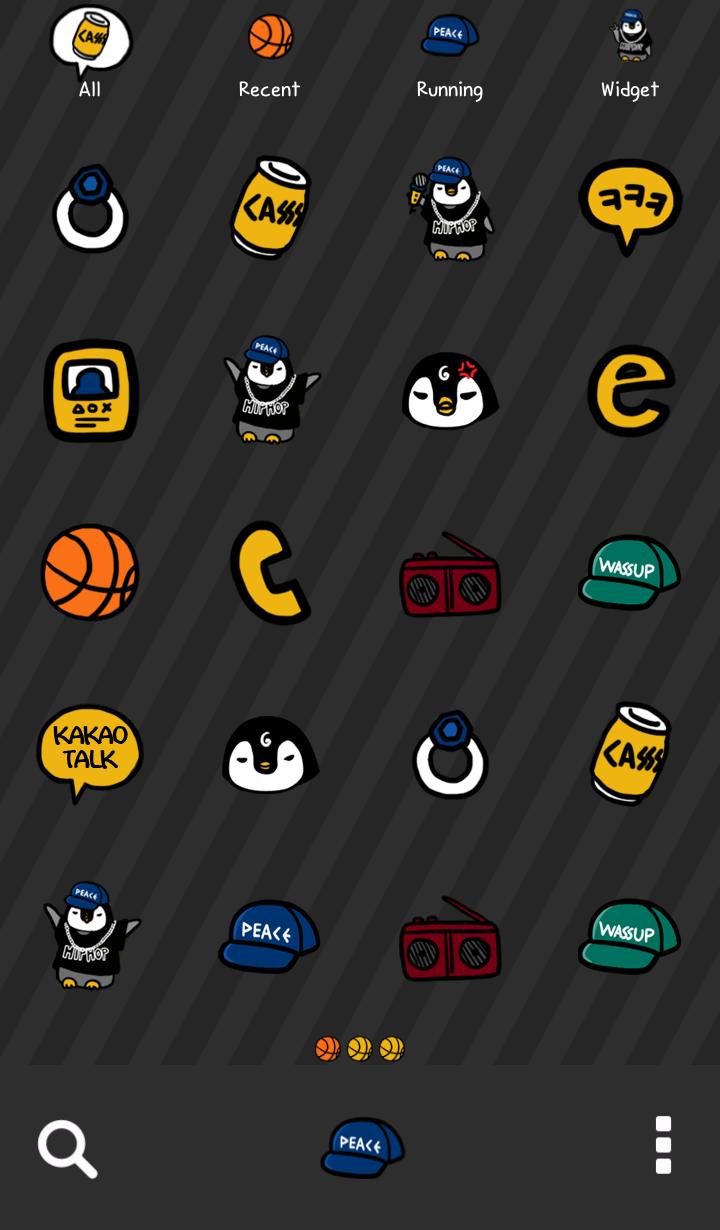Switch to the All tab
The height and width of the screenshot is (1230, 720).
point(90,52)
